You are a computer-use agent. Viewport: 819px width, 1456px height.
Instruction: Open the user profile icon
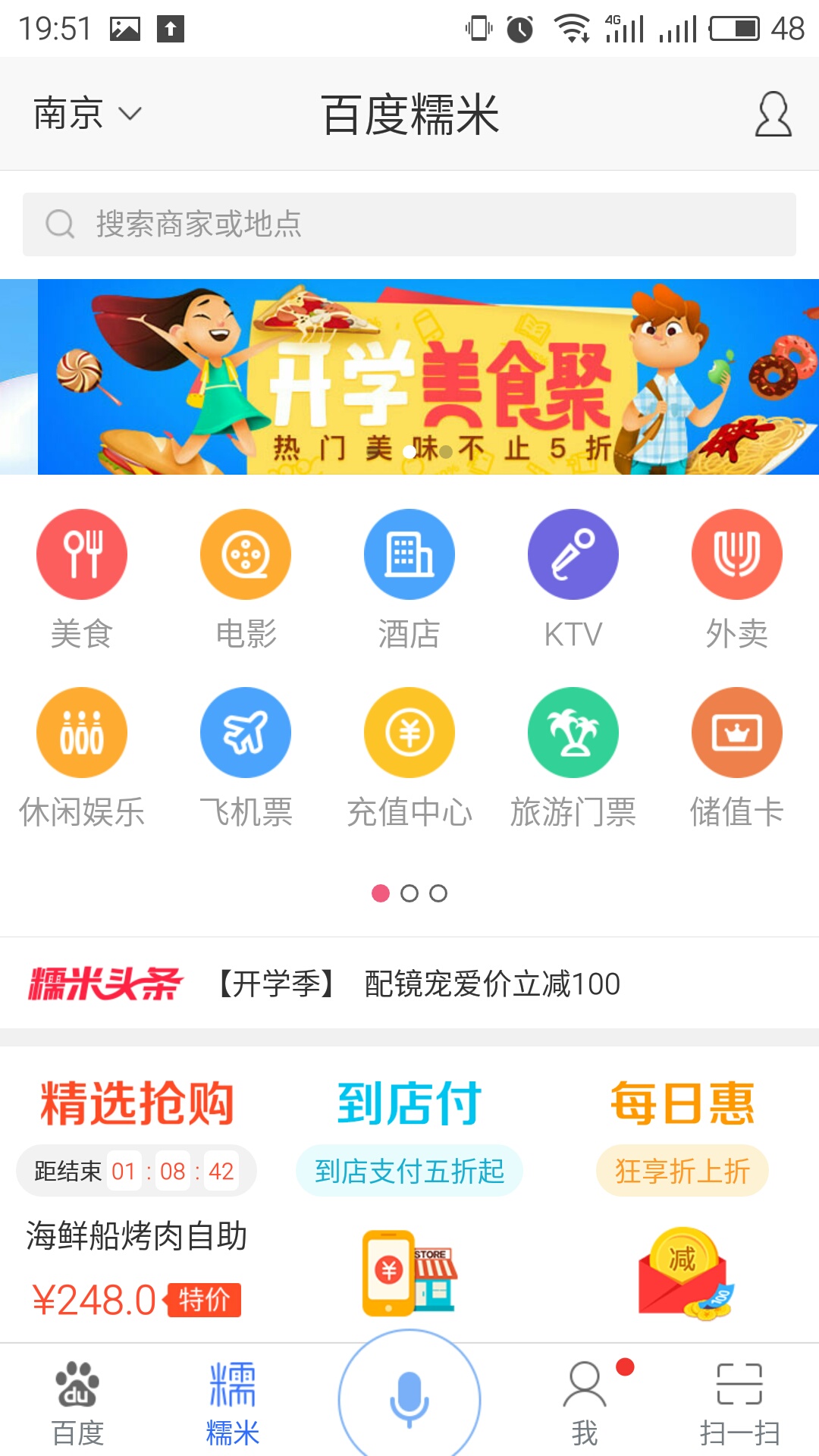[773, 115]
